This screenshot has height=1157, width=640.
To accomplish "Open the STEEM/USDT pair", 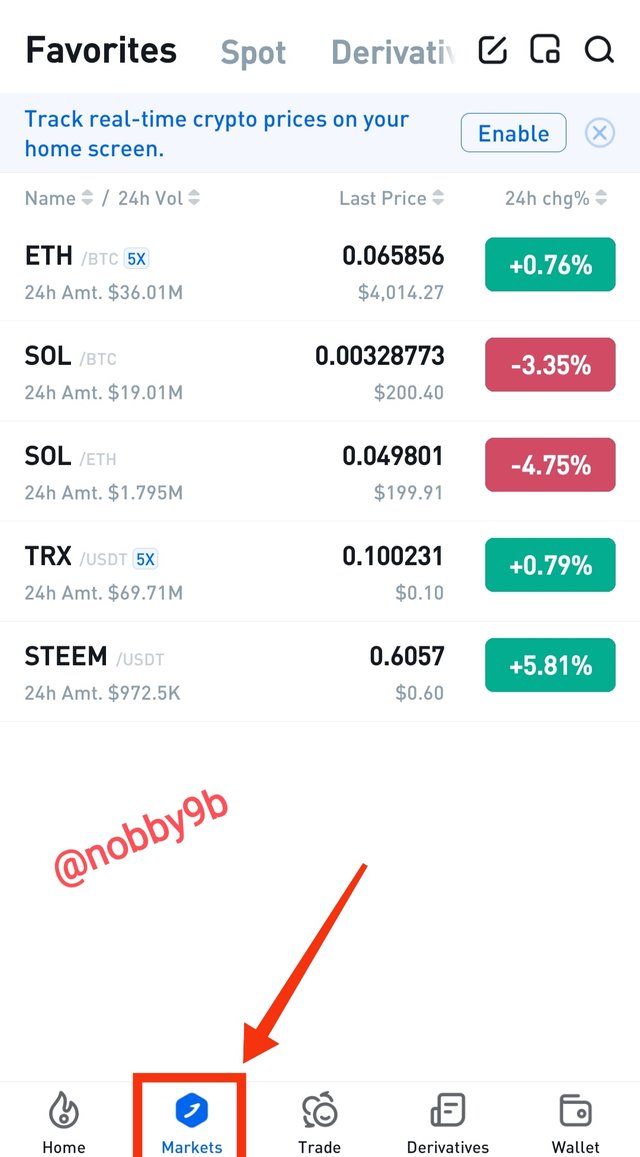I will click(x=320, y=672).
